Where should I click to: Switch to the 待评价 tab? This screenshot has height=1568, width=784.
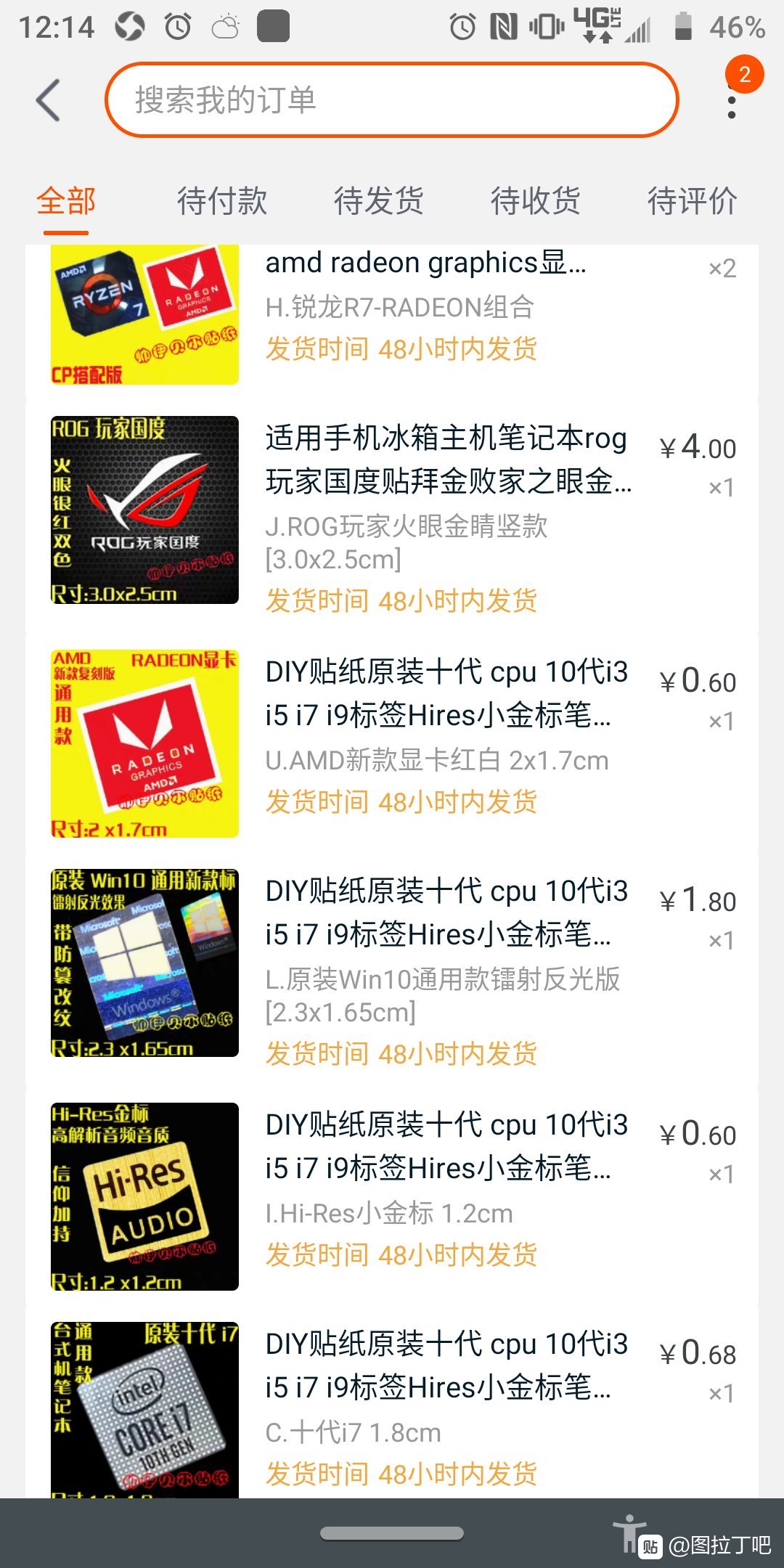[x=693, y=201]
